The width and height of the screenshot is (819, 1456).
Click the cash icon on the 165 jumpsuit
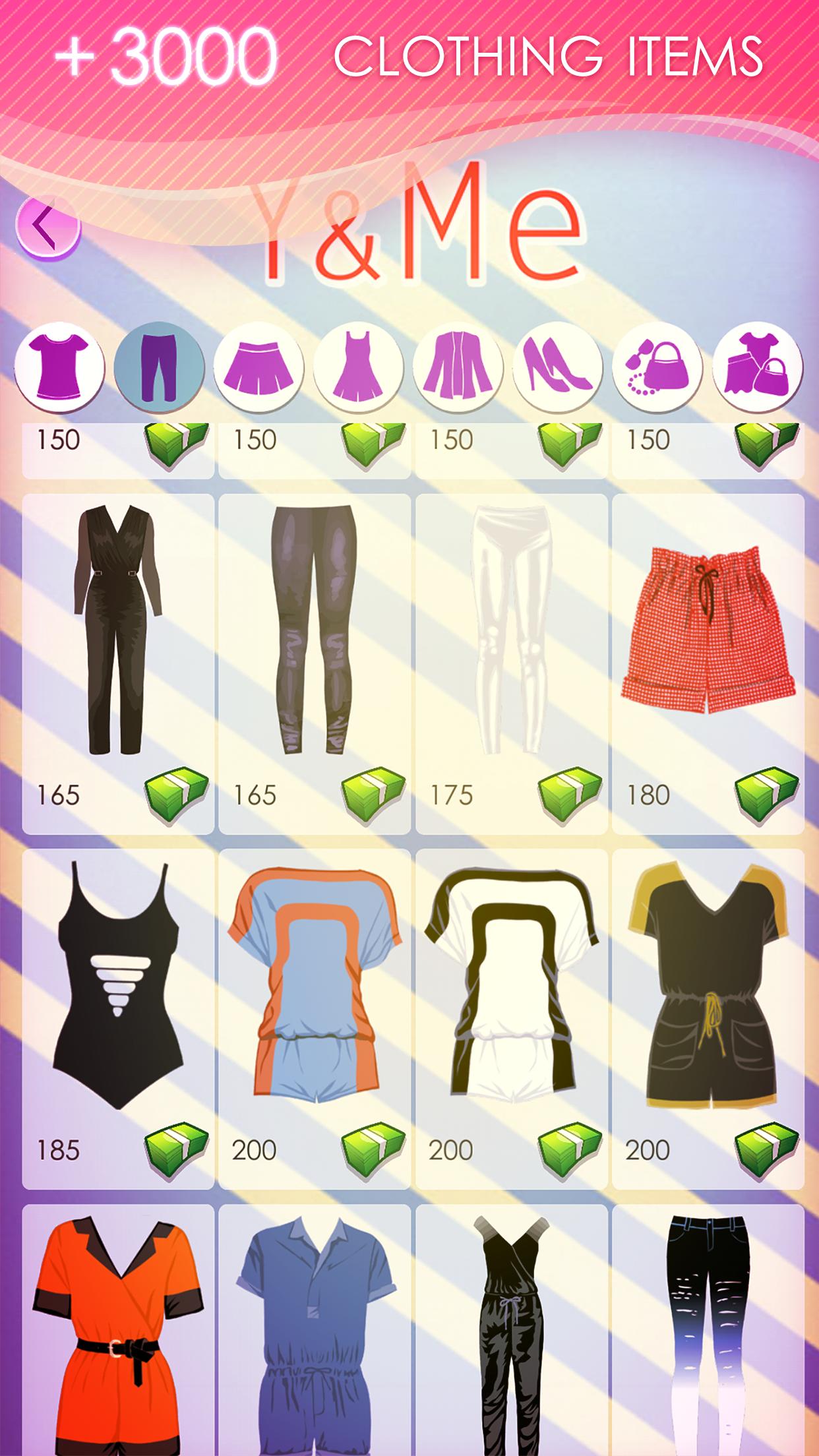pyautogui.click(x=173, y=798)
